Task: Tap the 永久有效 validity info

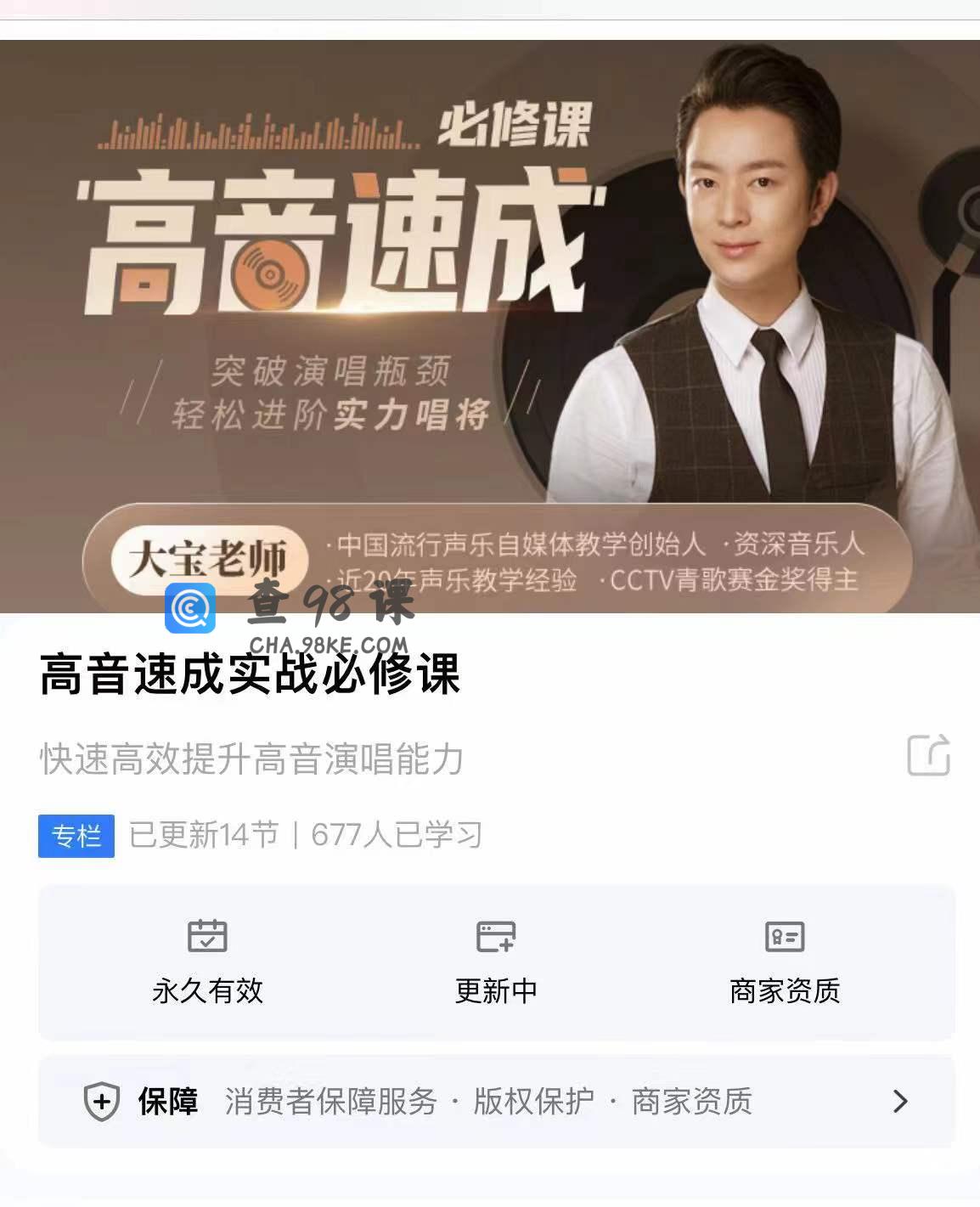Action: pyautogui.click(x=207, y=962)
